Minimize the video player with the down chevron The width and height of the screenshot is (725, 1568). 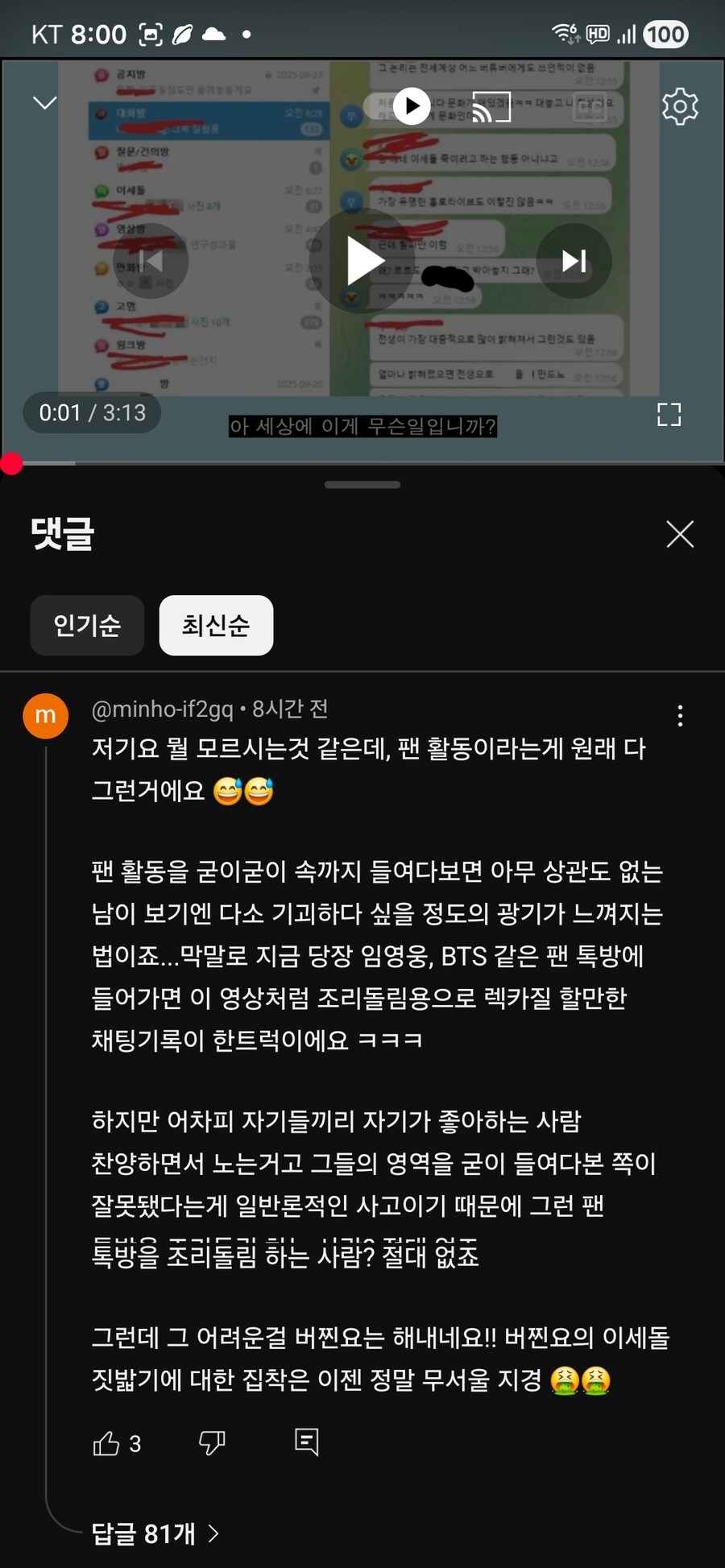(x=44, y=103)
